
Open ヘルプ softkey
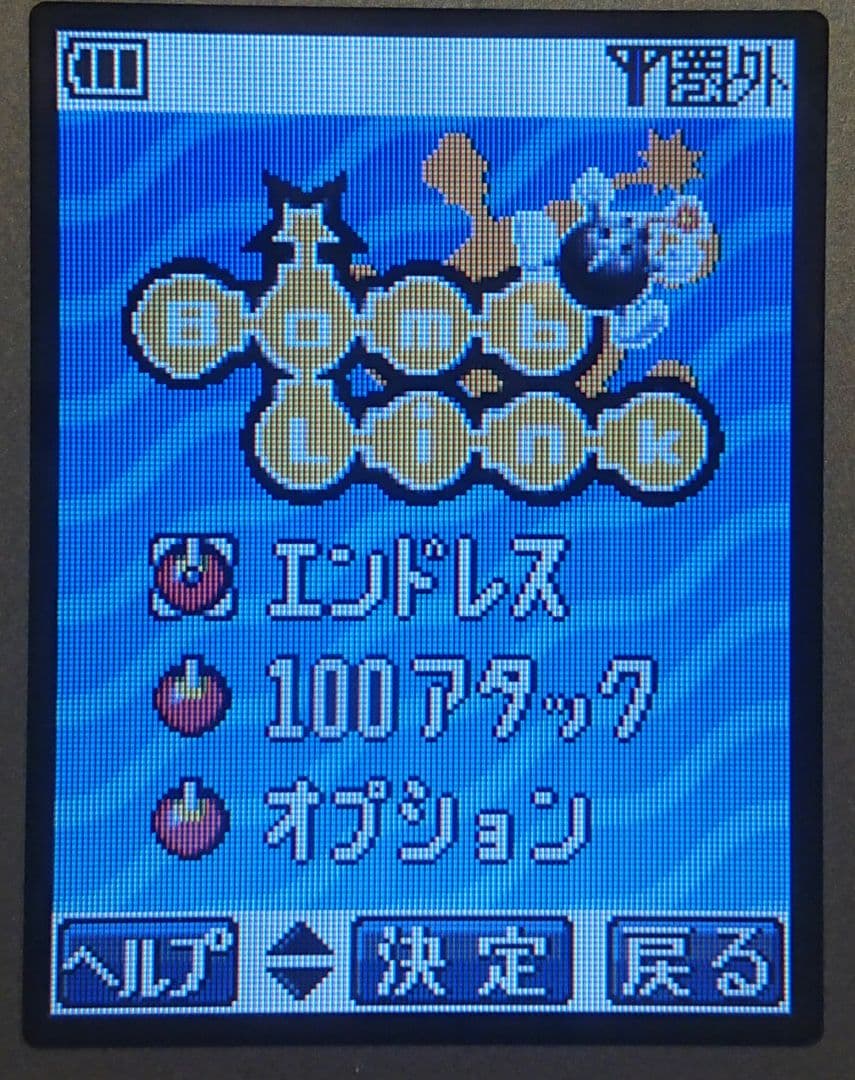coord(146,964)
